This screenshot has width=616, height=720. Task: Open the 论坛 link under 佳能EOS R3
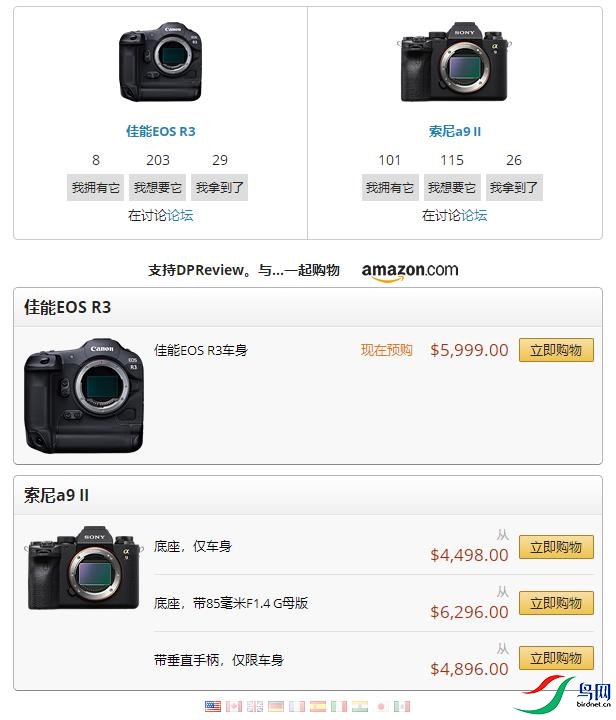(181, 215)
